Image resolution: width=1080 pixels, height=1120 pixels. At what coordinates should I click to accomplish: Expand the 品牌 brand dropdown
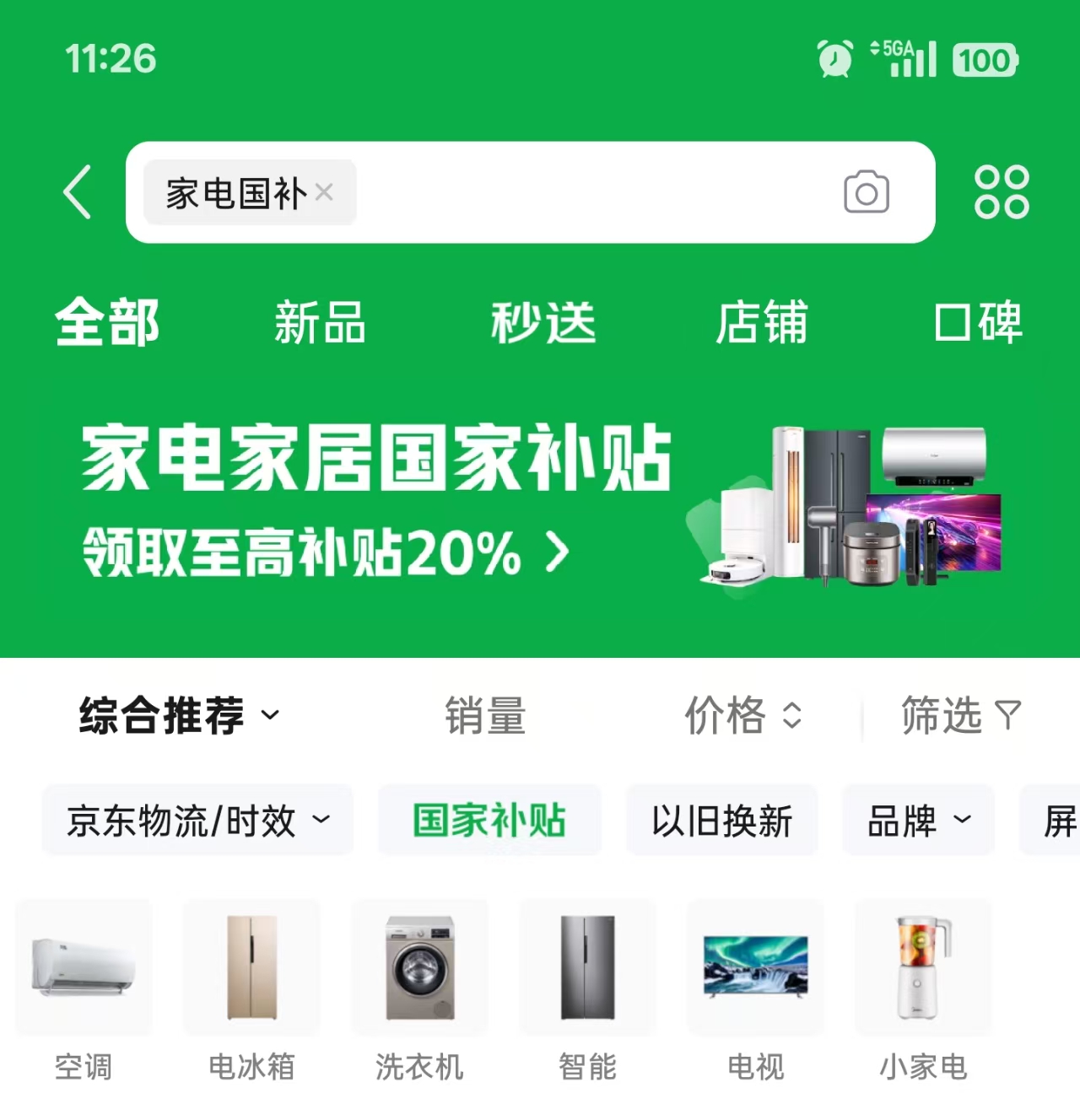[x=919, y=821]
